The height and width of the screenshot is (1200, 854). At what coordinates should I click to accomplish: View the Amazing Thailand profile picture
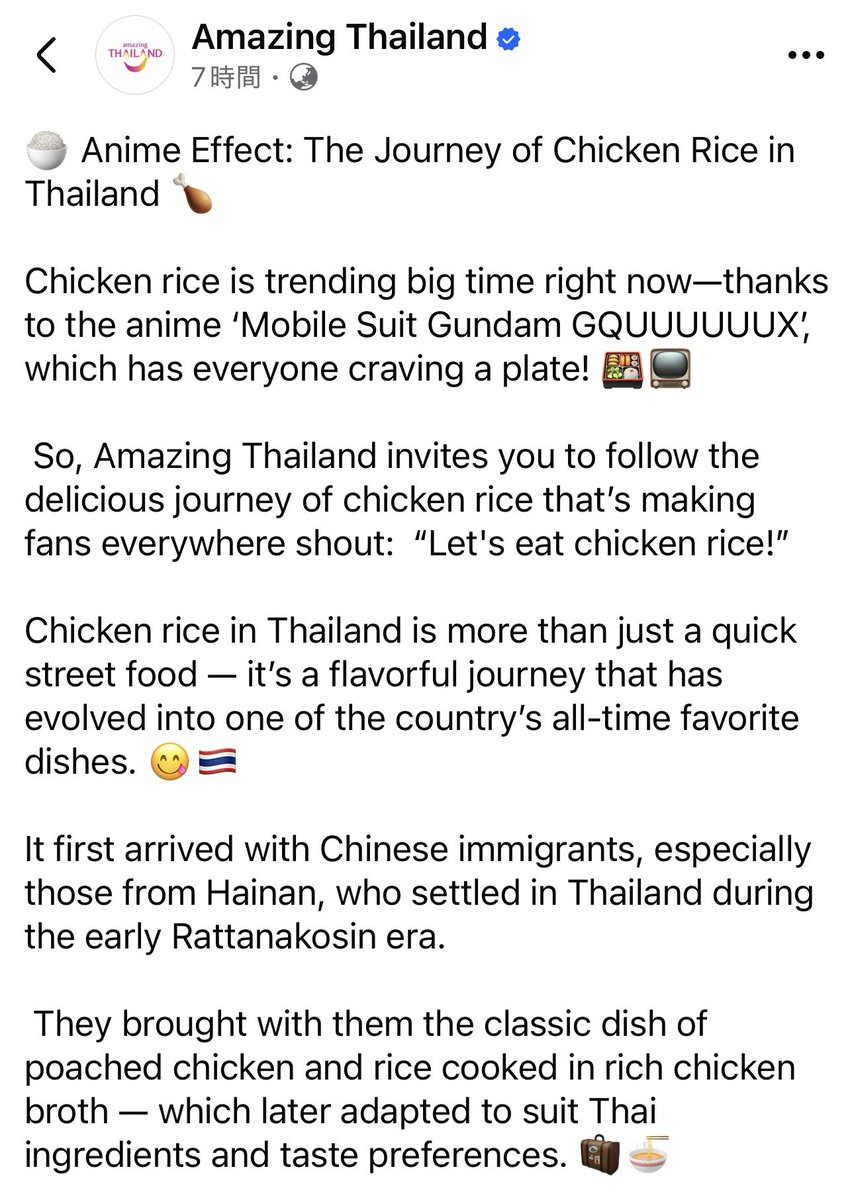click(133, 55)
